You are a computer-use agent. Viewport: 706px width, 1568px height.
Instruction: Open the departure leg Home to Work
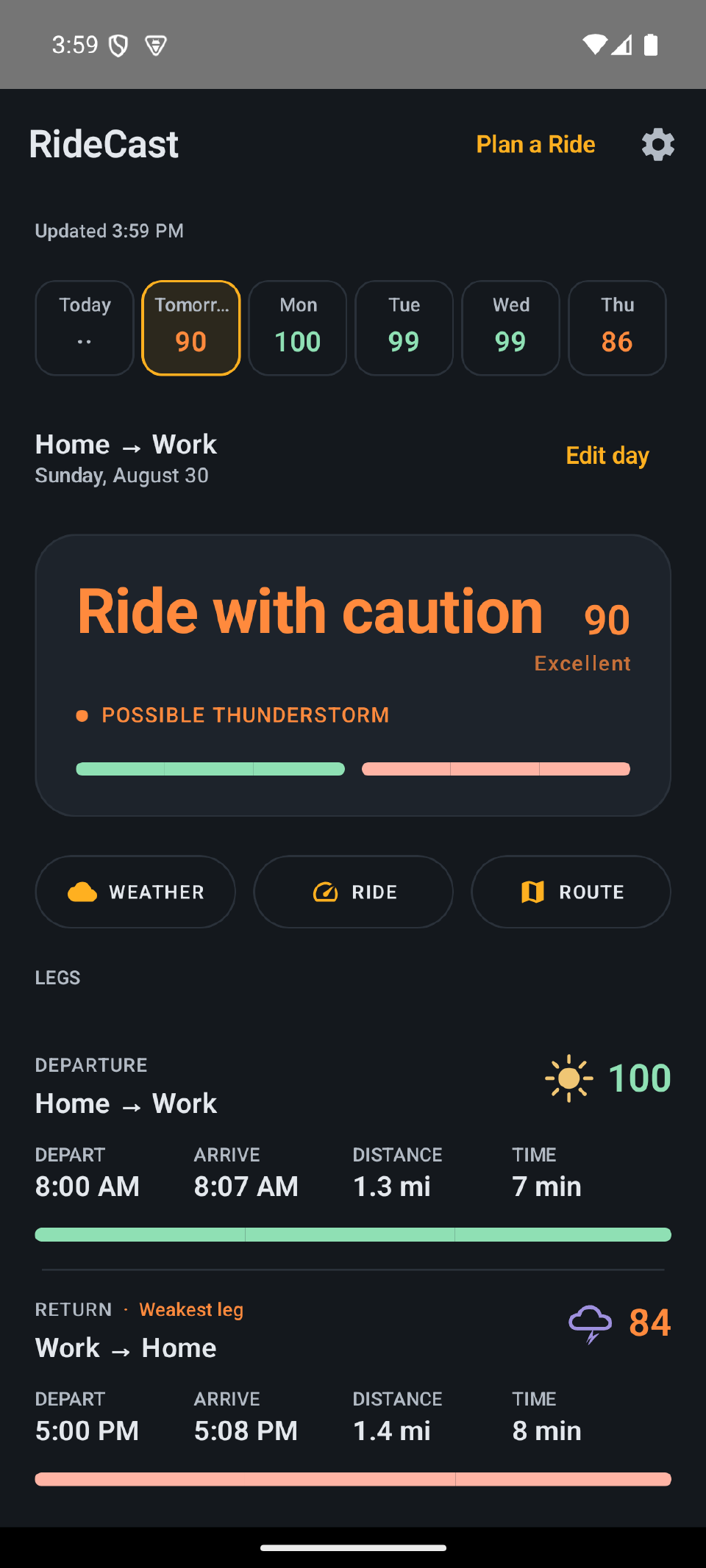click(x=353, y=1148)
